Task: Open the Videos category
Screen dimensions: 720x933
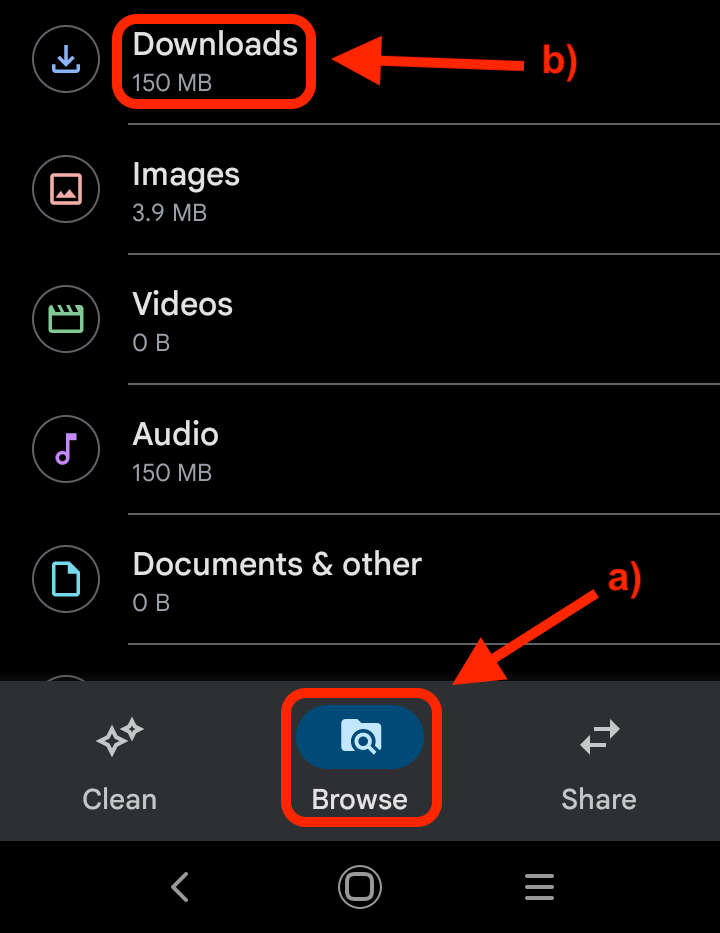Action: tap(183, 320)
